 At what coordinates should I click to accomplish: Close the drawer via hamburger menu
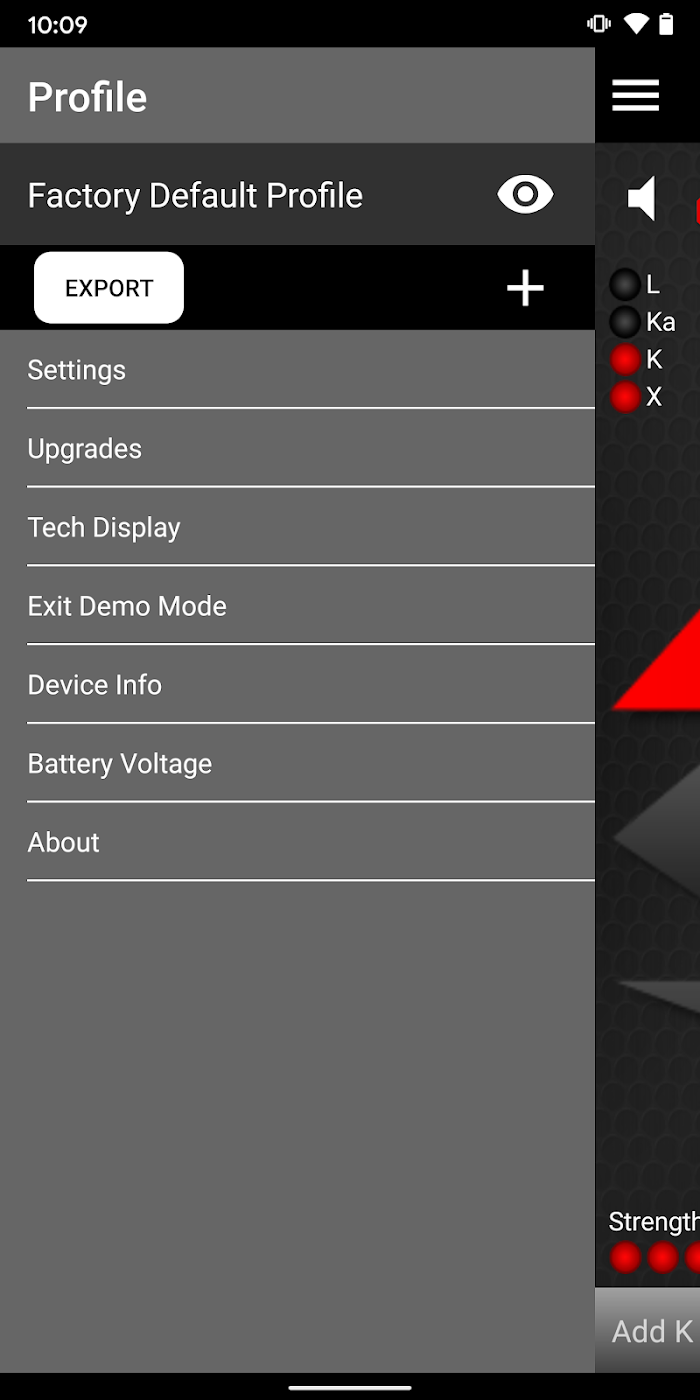636,95
